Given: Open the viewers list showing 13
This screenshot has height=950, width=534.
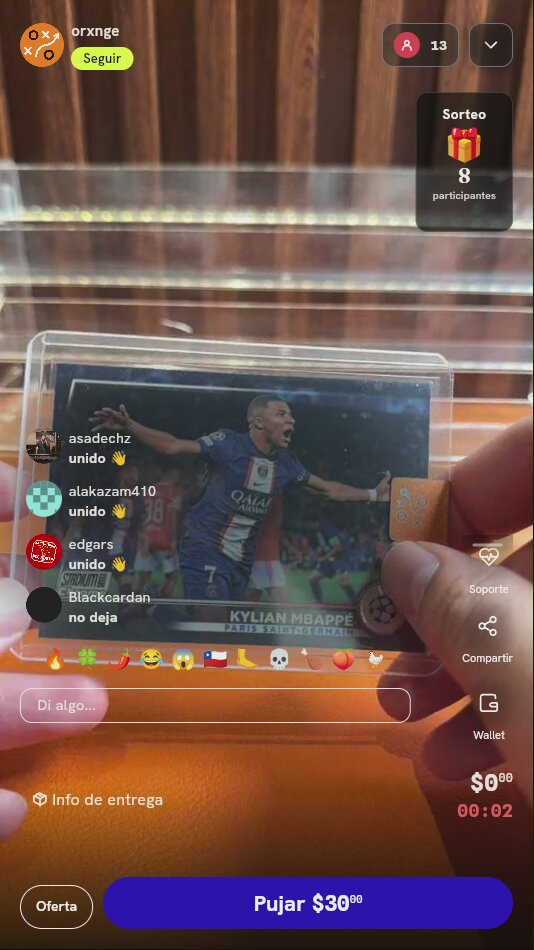Looking at the screenshot, I should (x=420, y=45).
